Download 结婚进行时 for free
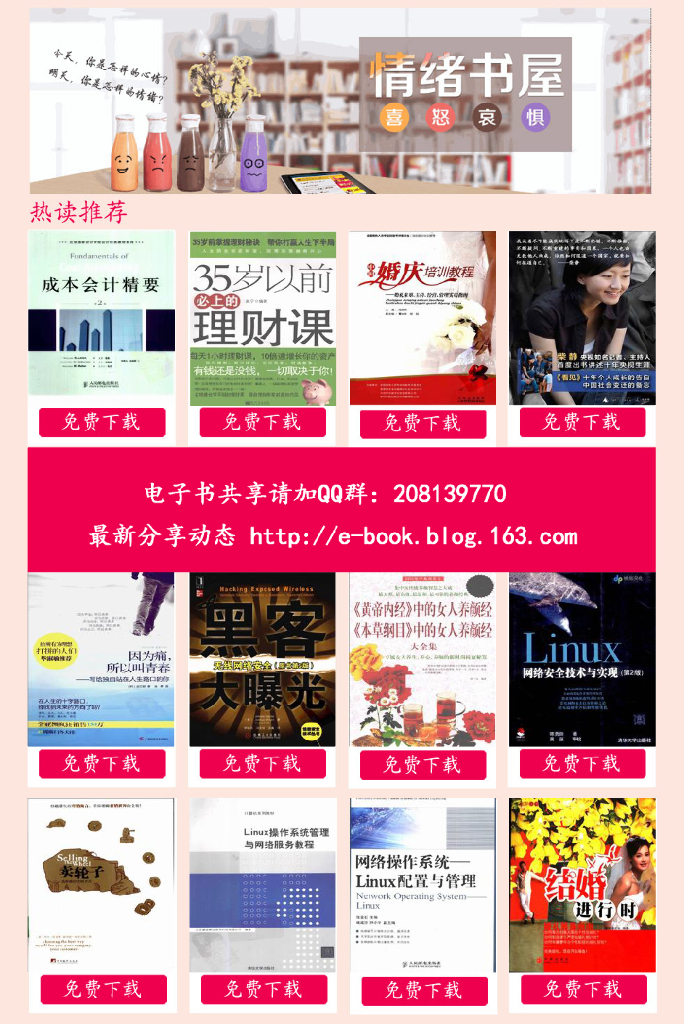Viewport: 684px width, 1024px height. 583,989
